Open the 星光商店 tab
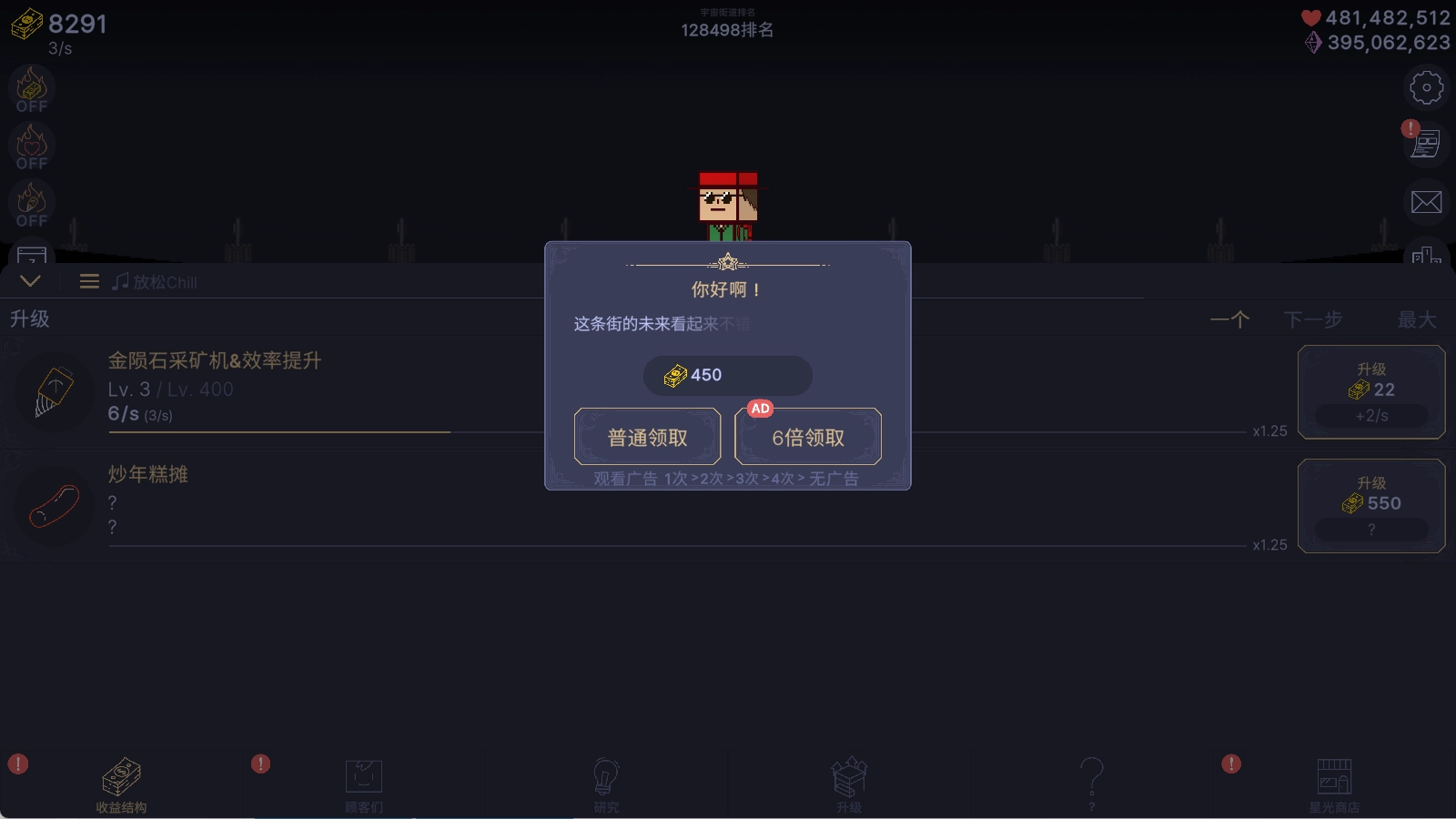The width and height of the screenshot is (1456, 819). click(x=1334, y=784)
